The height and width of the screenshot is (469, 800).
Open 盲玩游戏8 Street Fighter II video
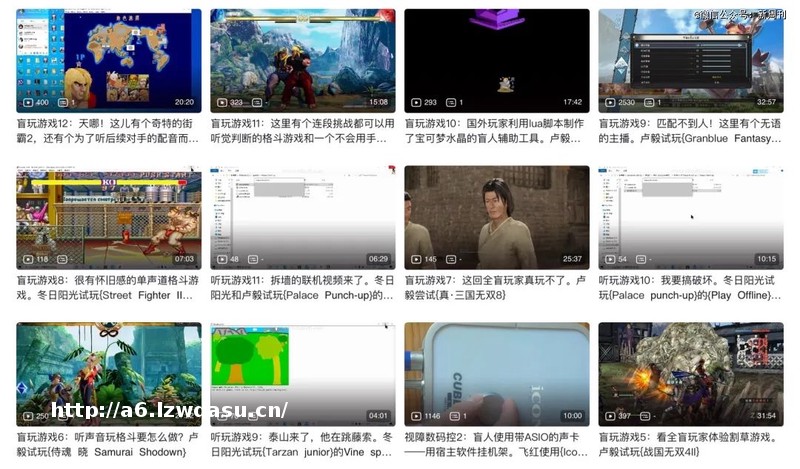(x=109, y=217)
